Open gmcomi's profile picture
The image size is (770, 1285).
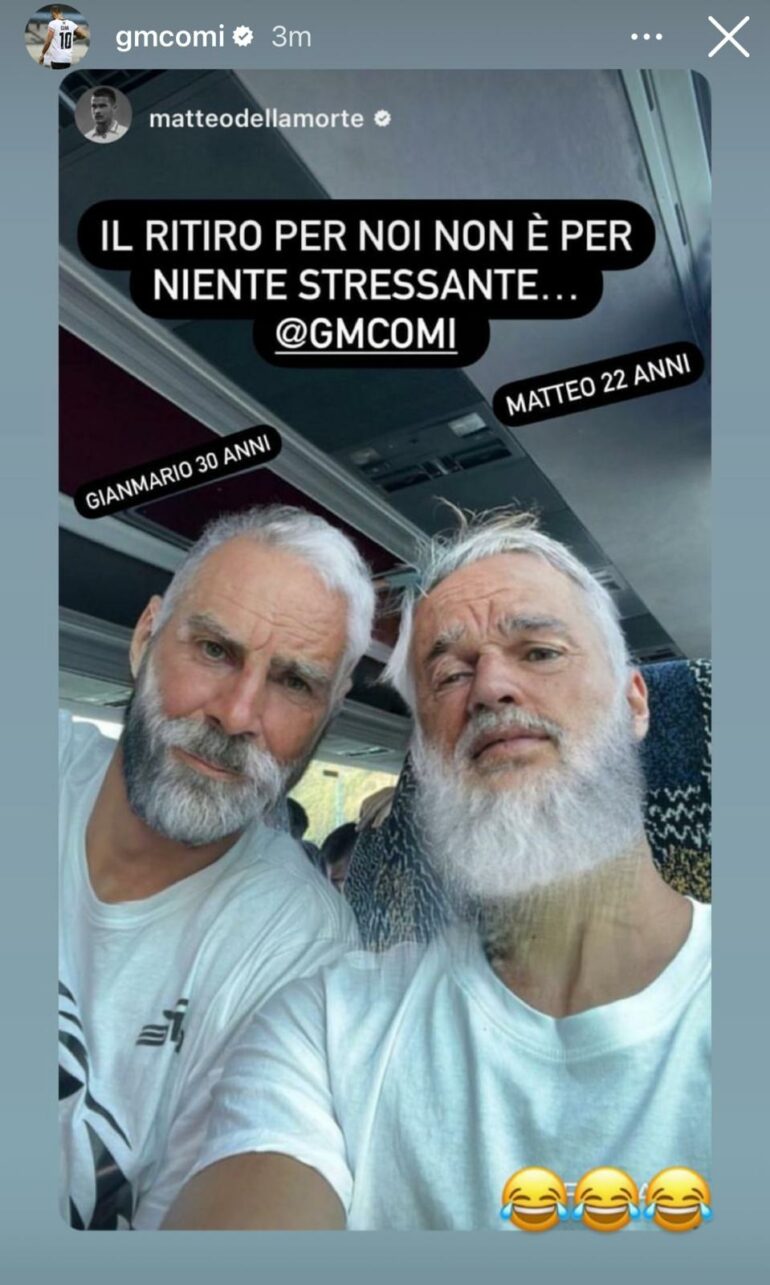tap(56, 37)
